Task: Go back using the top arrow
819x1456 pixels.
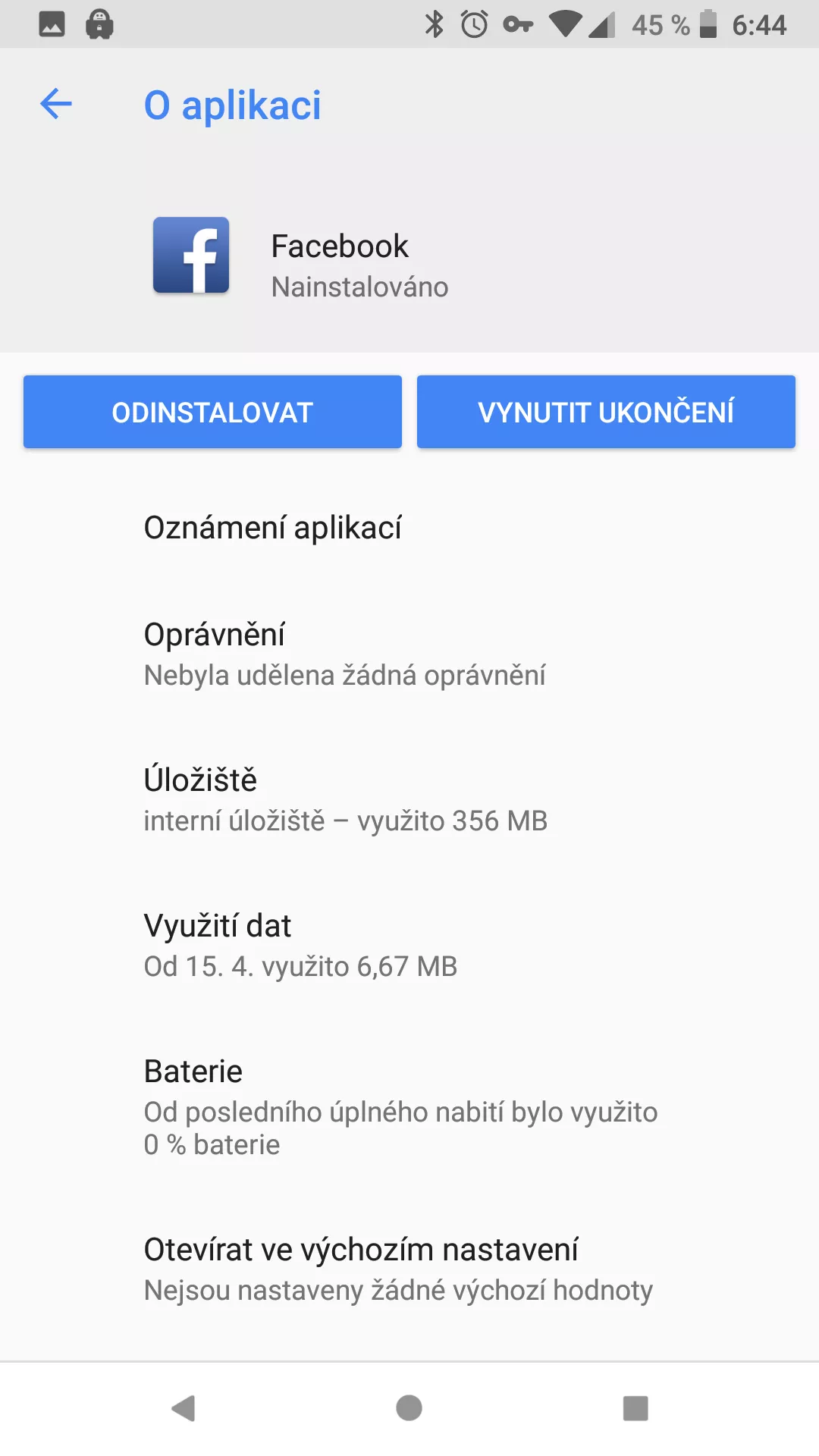Action: pyautogui.click(x=56, y=104)
